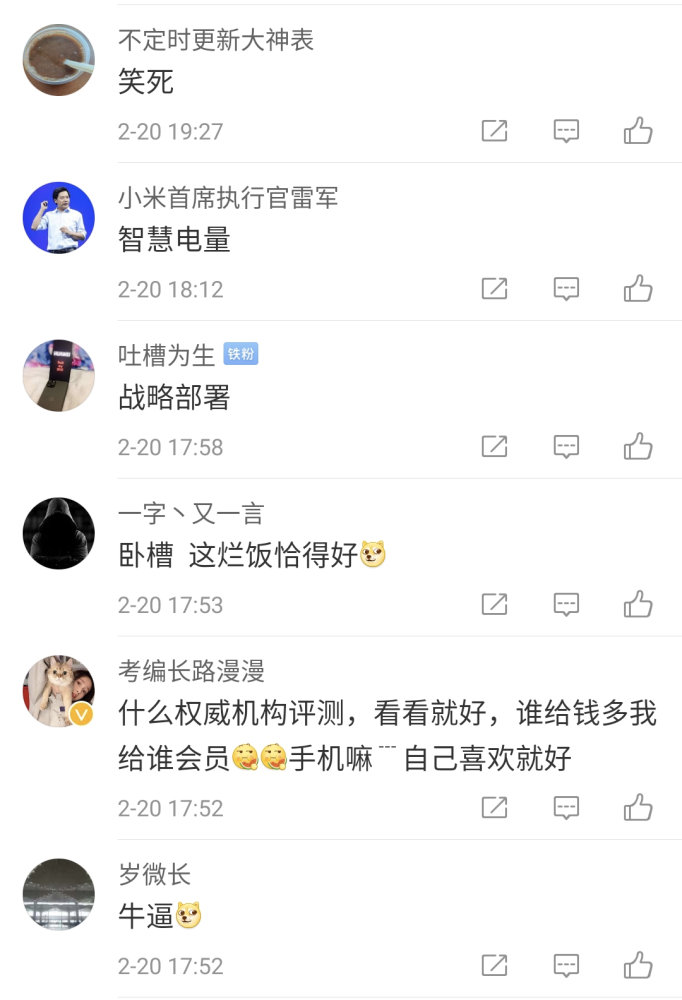The image size is (682, 1000).
Task: Repost the comment 笑死
Action: (x=494, y=131)
